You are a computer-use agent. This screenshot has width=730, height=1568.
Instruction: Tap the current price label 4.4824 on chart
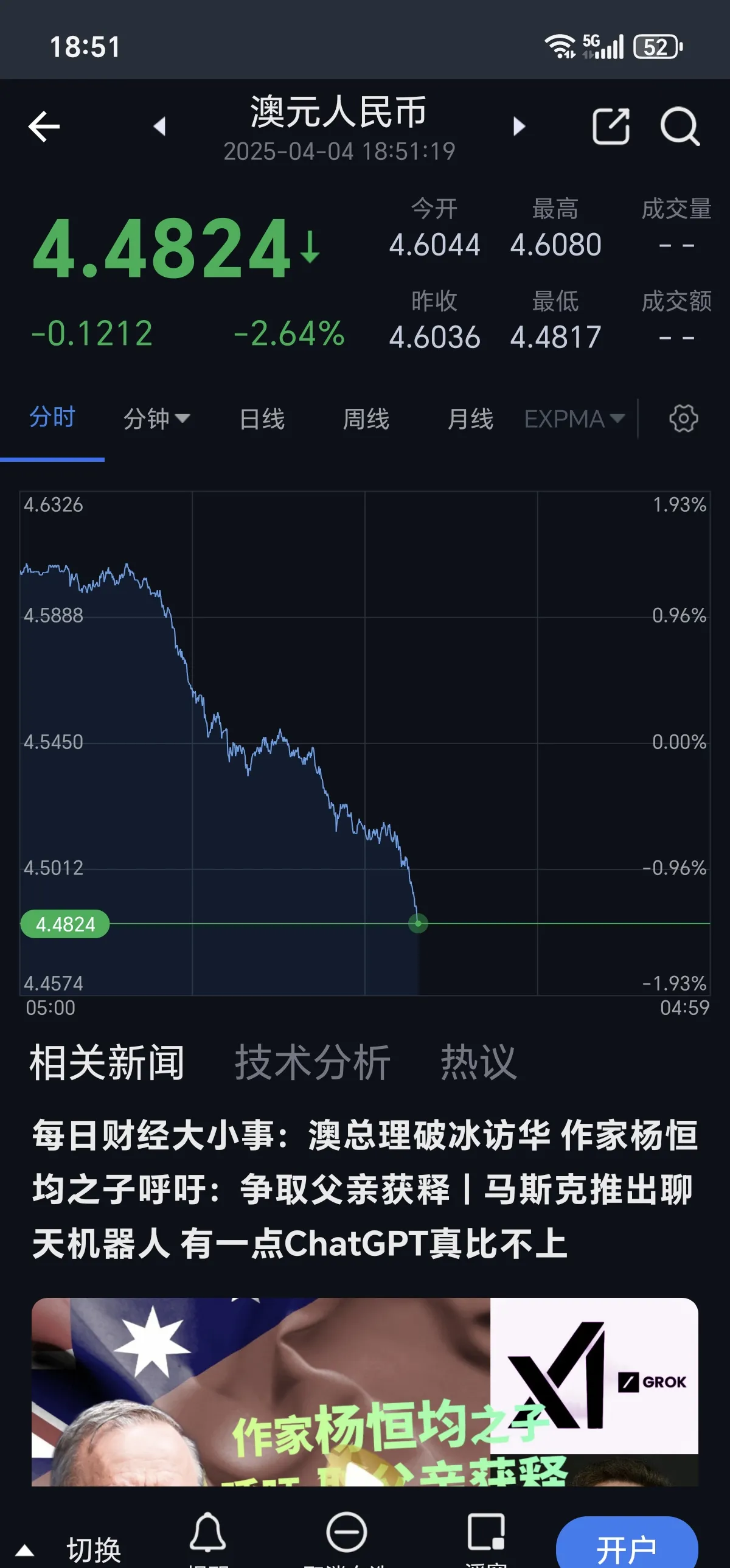pos(64,924)
